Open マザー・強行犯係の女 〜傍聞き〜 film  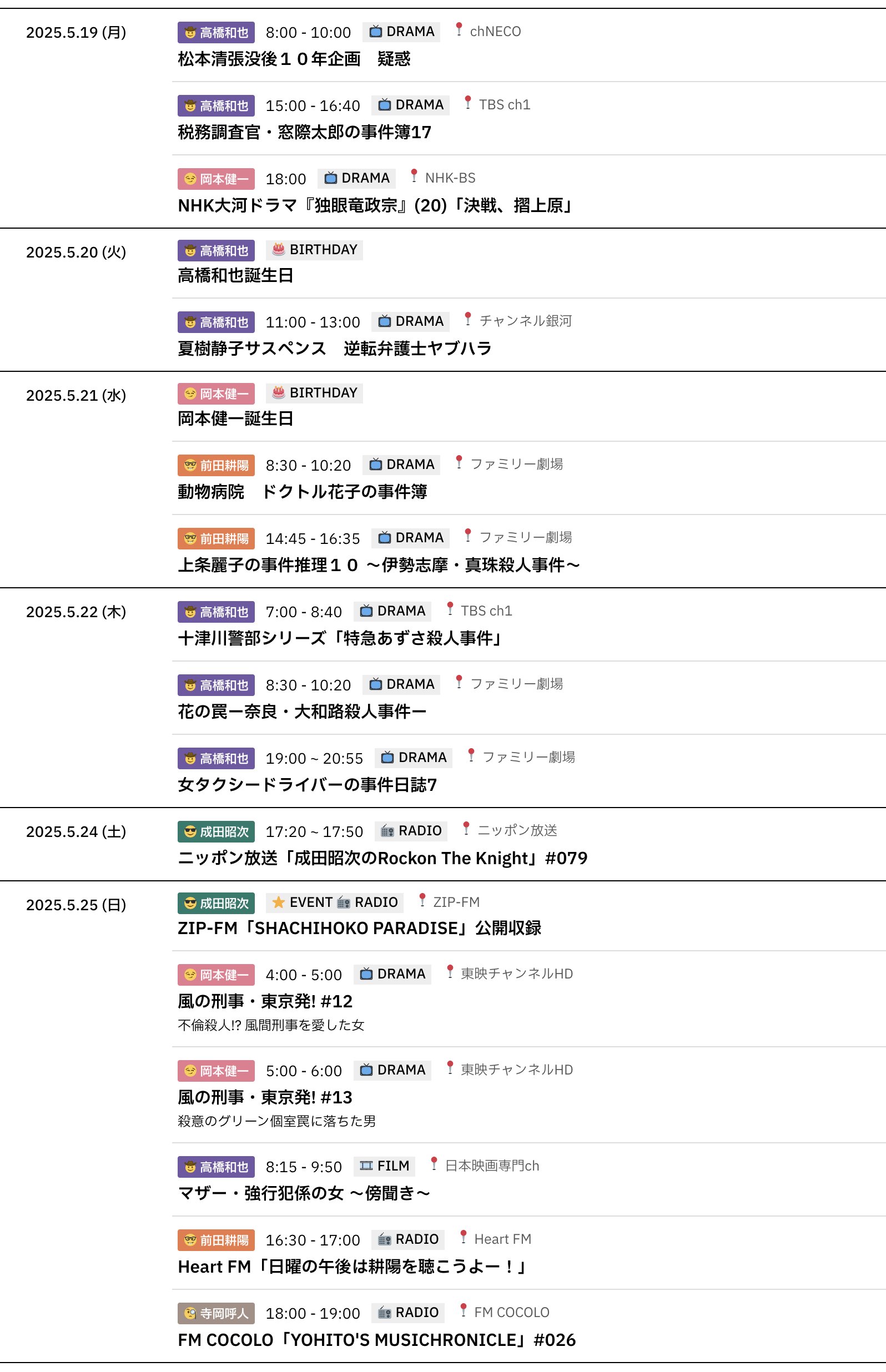pyautogui.click(x=304, y=1194)
